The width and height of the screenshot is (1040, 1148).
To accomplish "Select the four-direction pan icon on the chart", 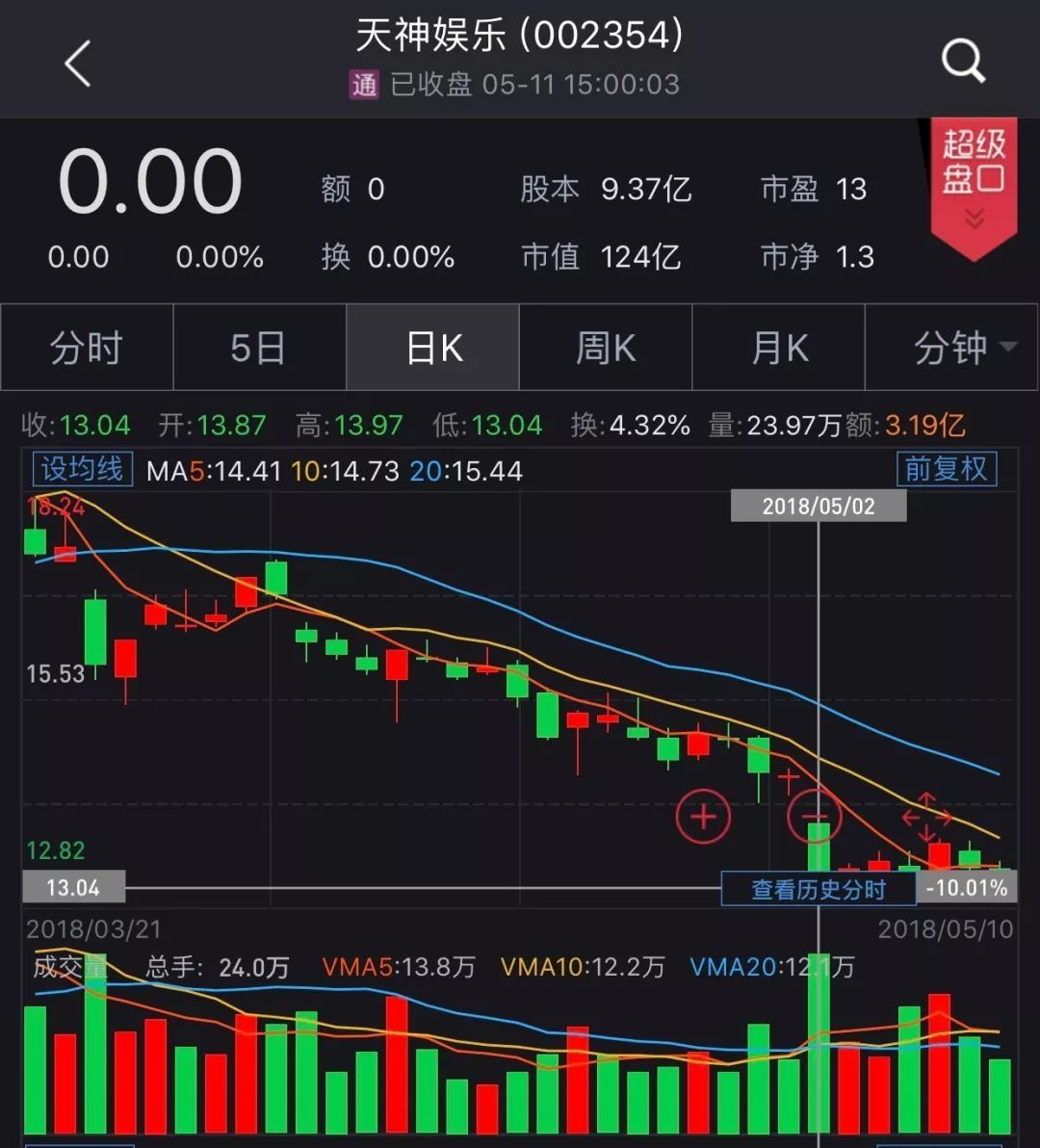I will 925,815.
